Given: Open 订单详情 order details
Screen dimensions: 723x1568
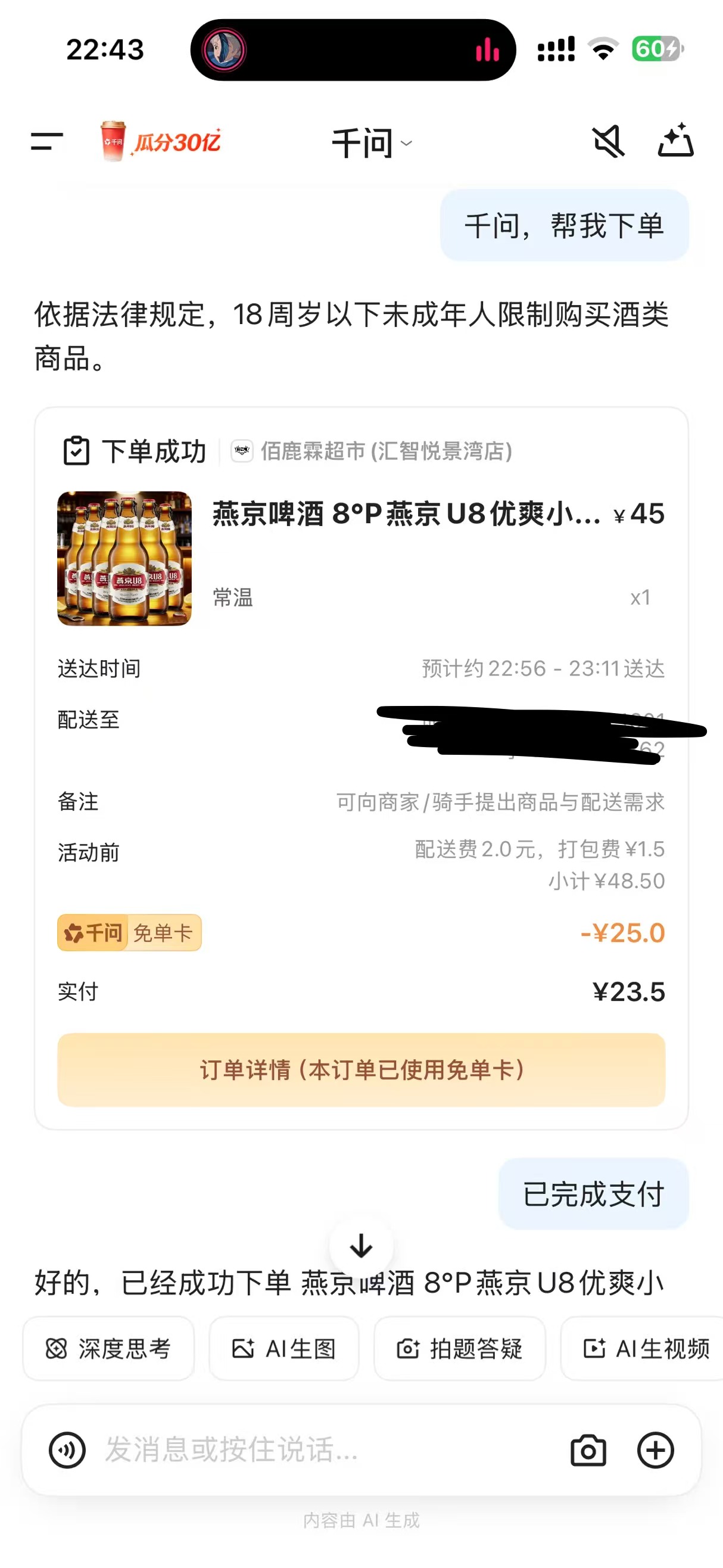Looking at the screenshot, I should [361, 1069].
